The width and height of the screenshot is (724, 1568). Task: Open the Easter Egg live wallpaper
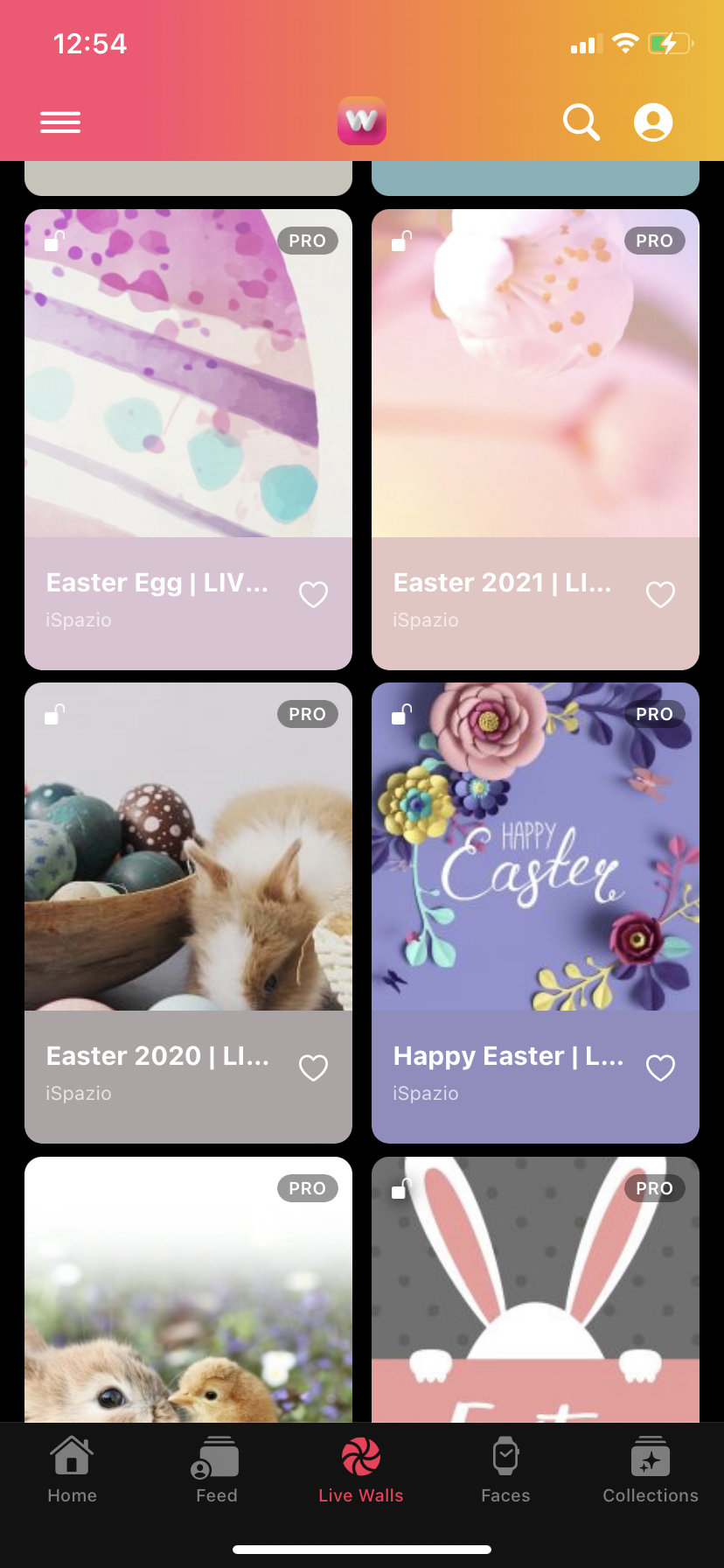(x=188, y=439)
